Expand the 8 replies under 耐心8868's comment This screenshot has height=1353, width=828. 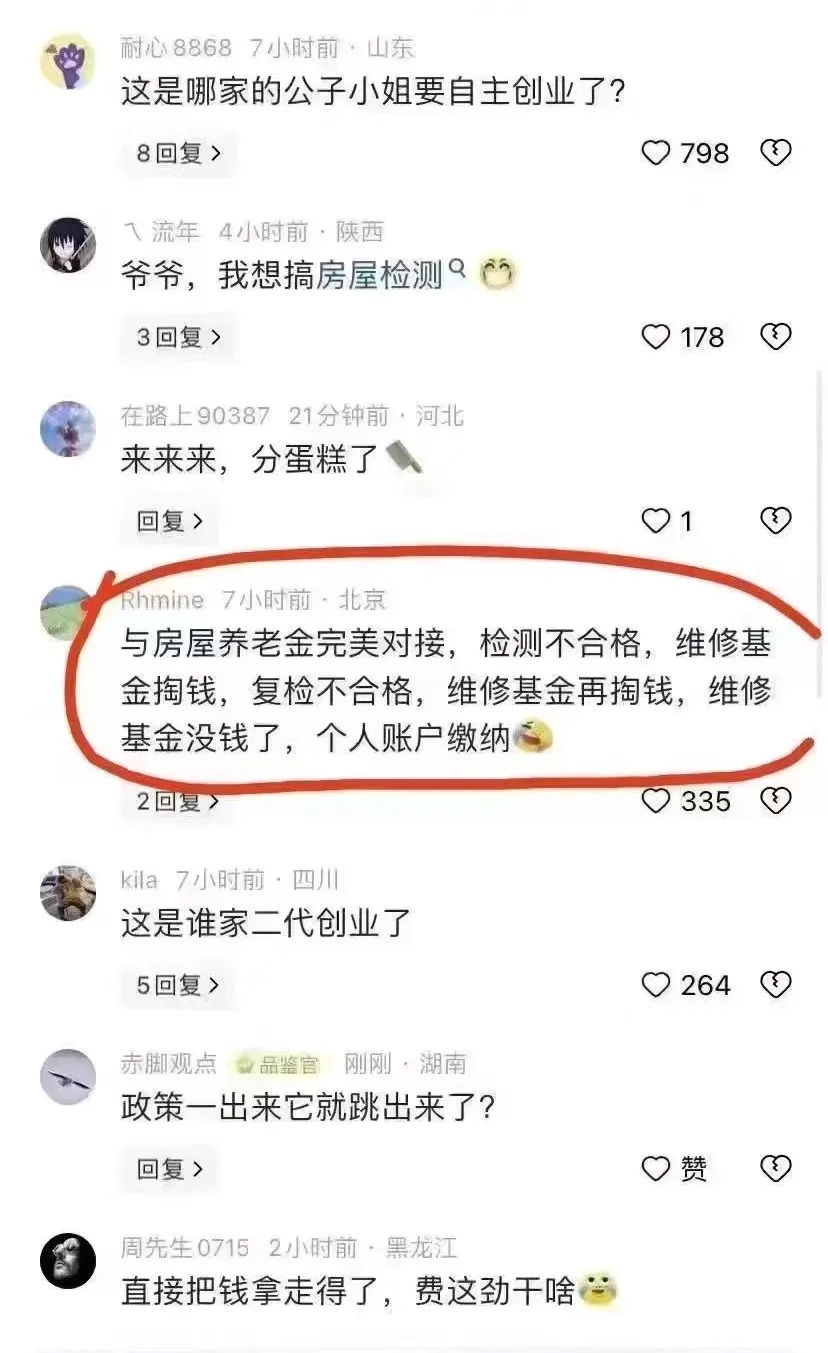coord(178,154)
